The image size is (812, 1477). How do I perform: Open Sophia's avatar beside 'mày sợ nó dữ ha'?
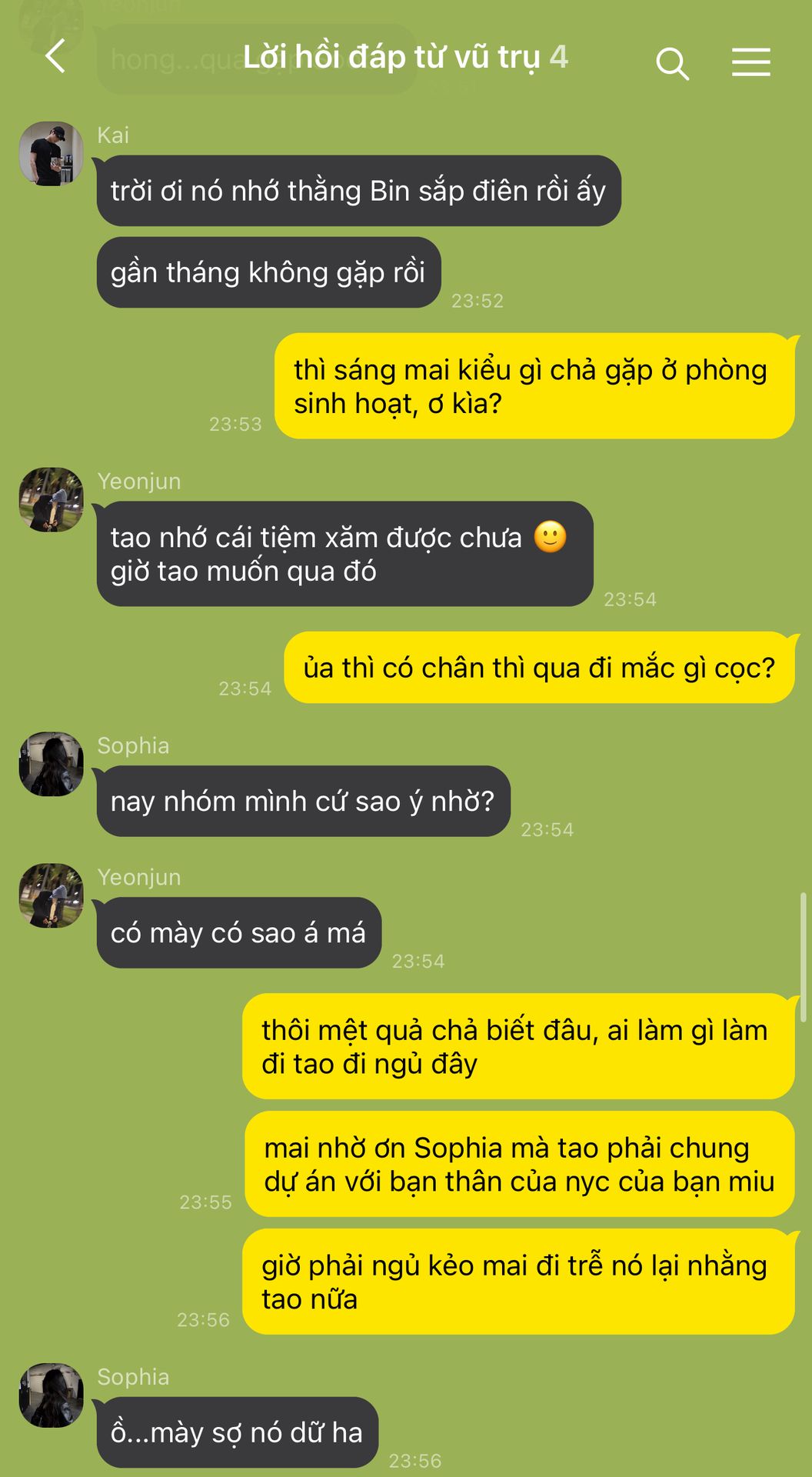pyautogui.click(x=51, y=1395)
